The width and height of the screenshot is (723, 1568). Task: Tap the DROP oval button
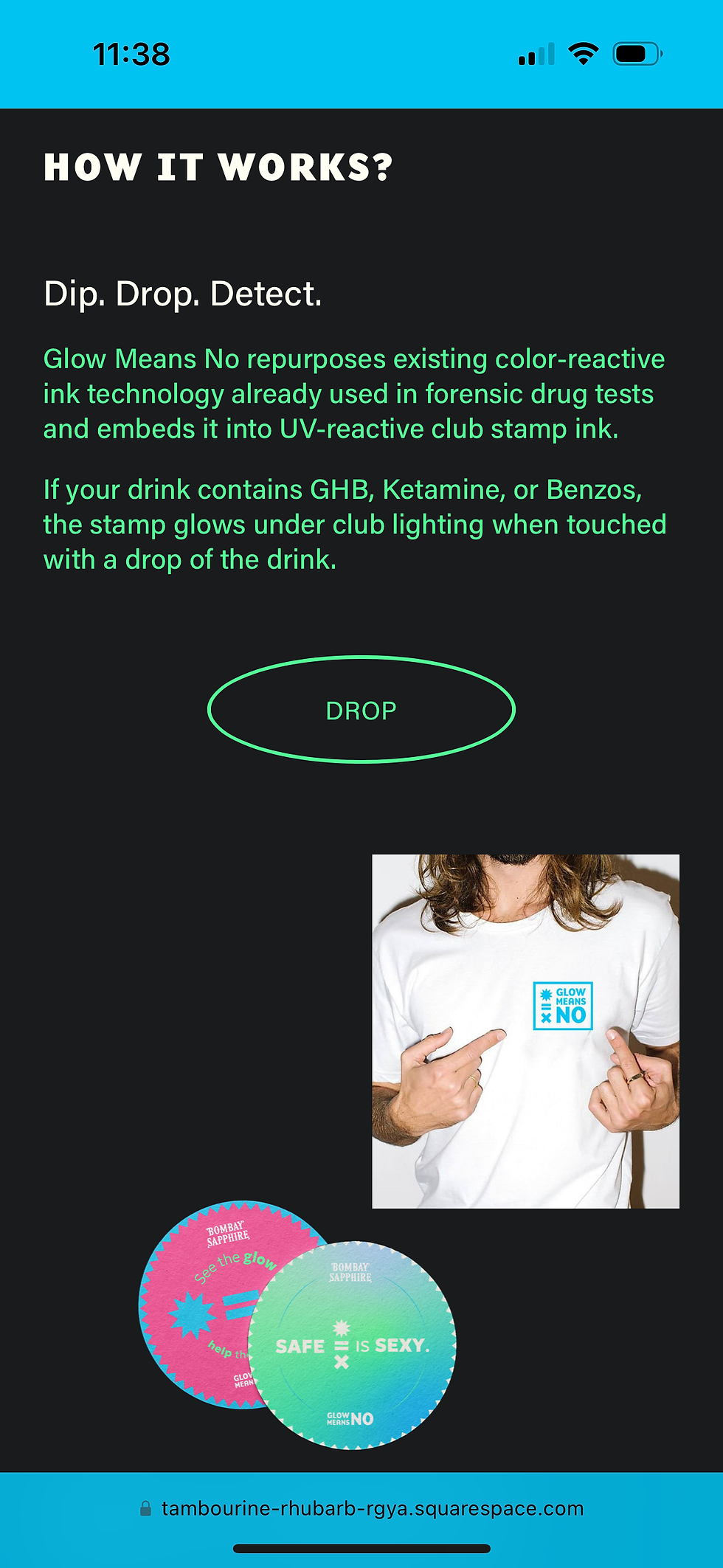(361, 710)
